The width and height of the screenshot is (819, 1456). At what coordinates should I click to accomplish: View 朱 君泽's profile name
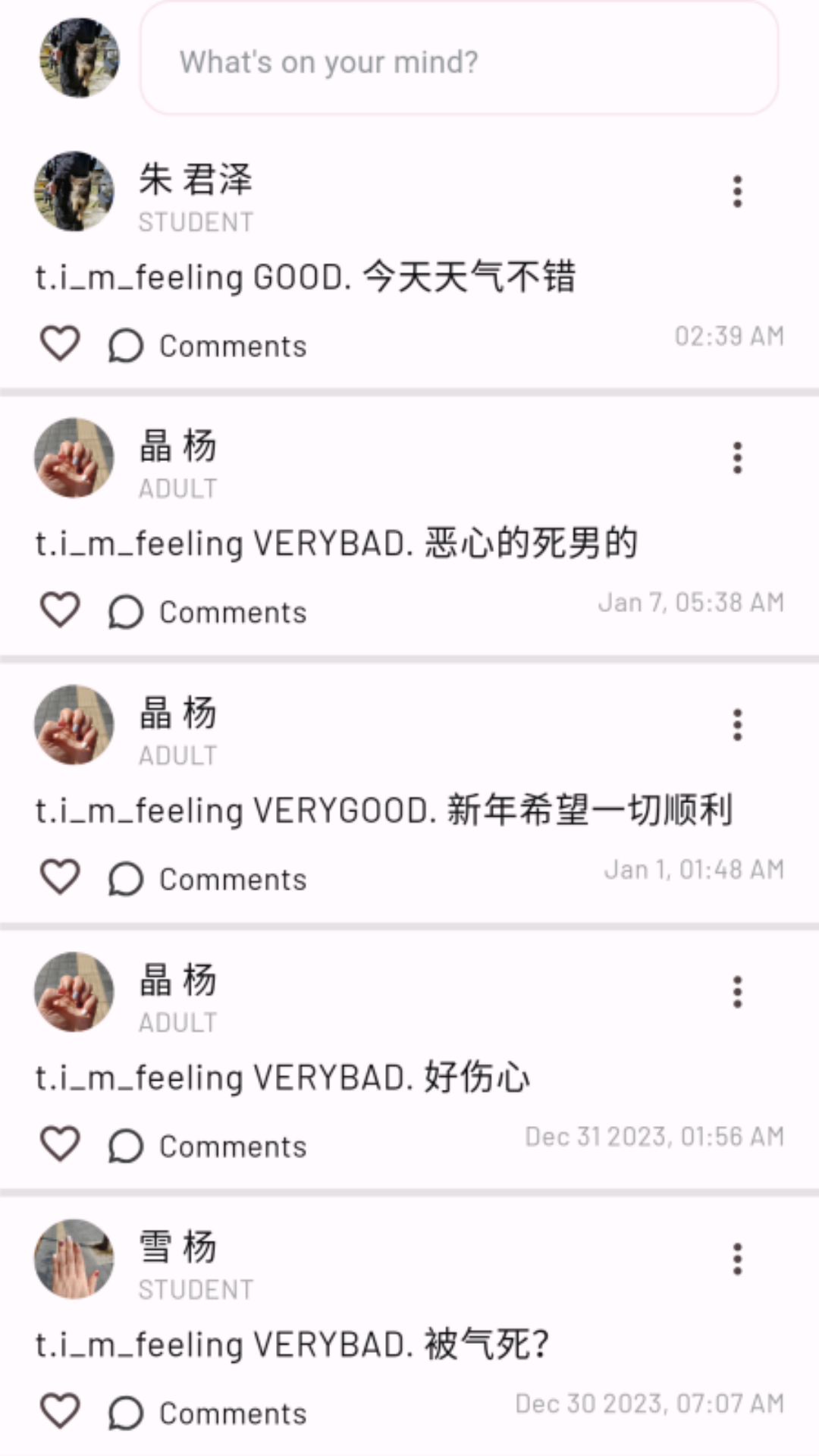click(196, 180)
